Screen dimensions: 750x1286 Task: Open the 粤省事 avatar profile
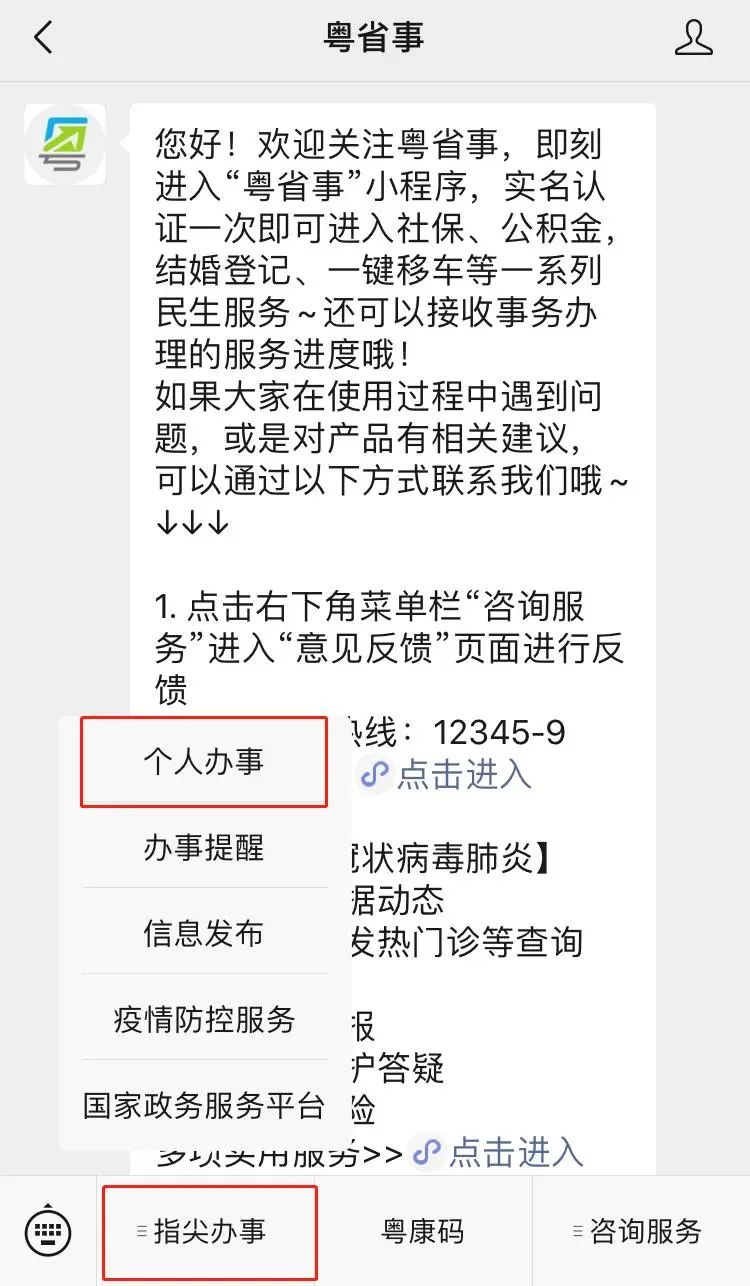click(x=65, y=145)
